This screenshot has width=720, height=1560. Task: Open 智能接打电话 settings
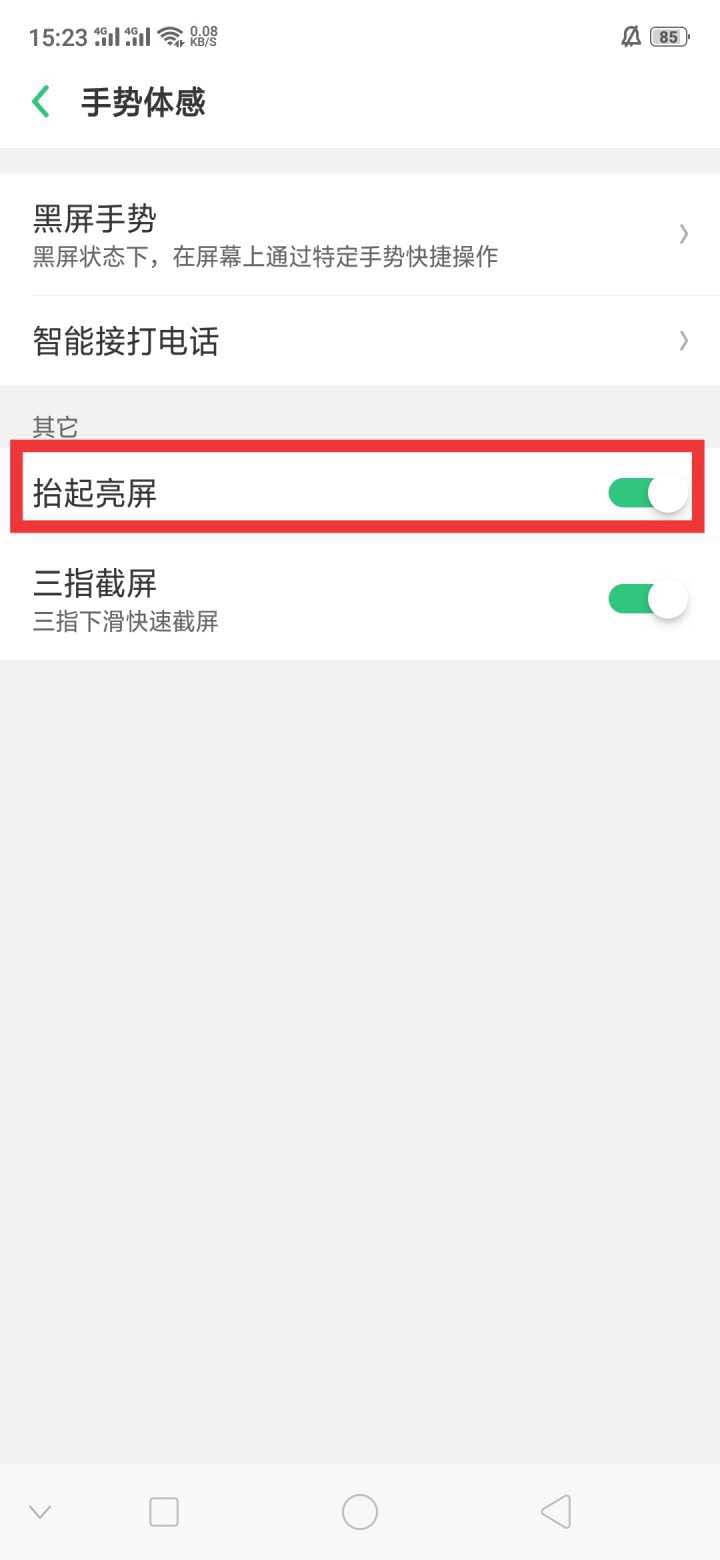(360, 341)
